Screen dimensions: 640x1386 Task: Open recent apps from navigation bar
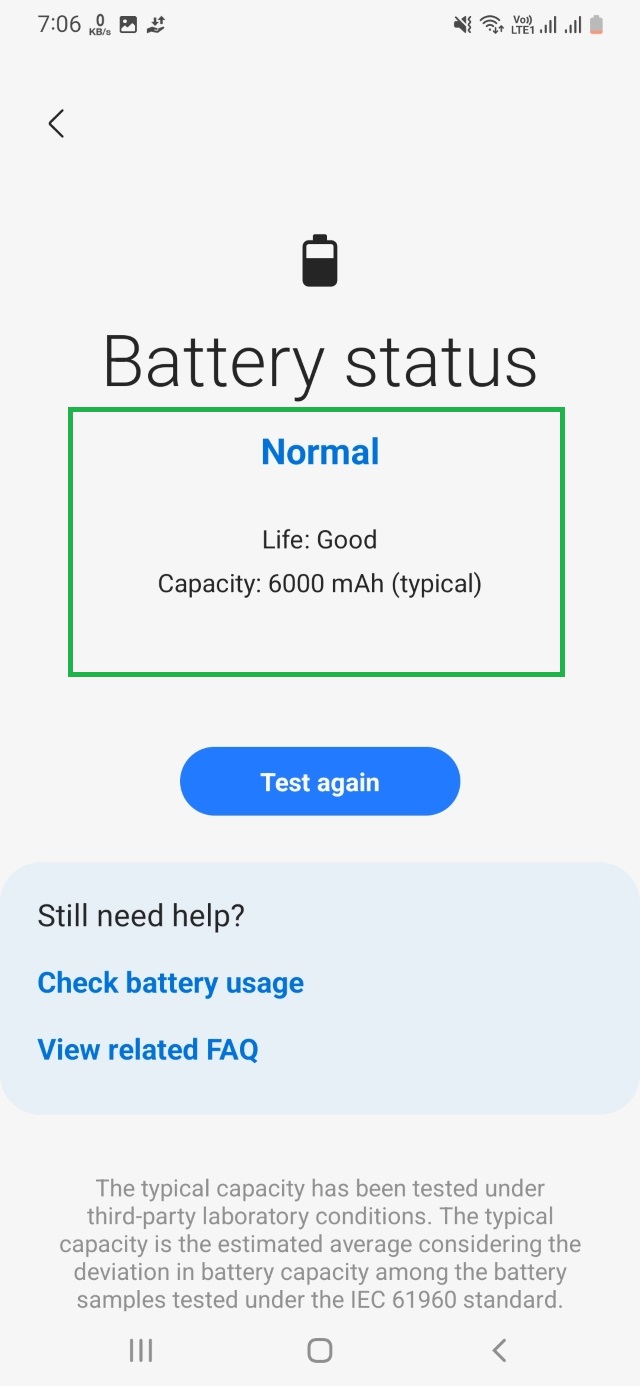tap(141, 1351)
